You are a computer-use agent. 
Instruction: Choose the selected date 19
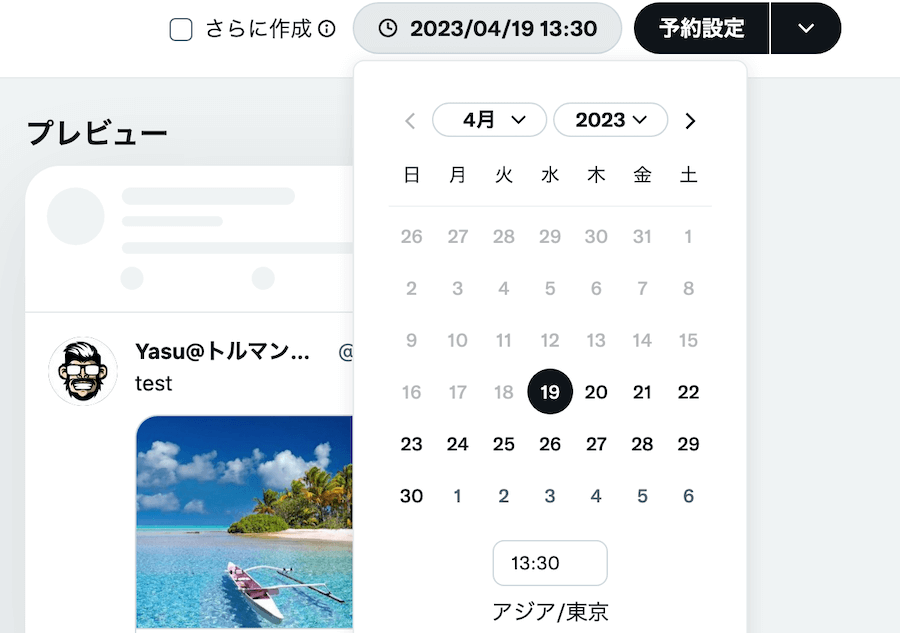(550, 392)
